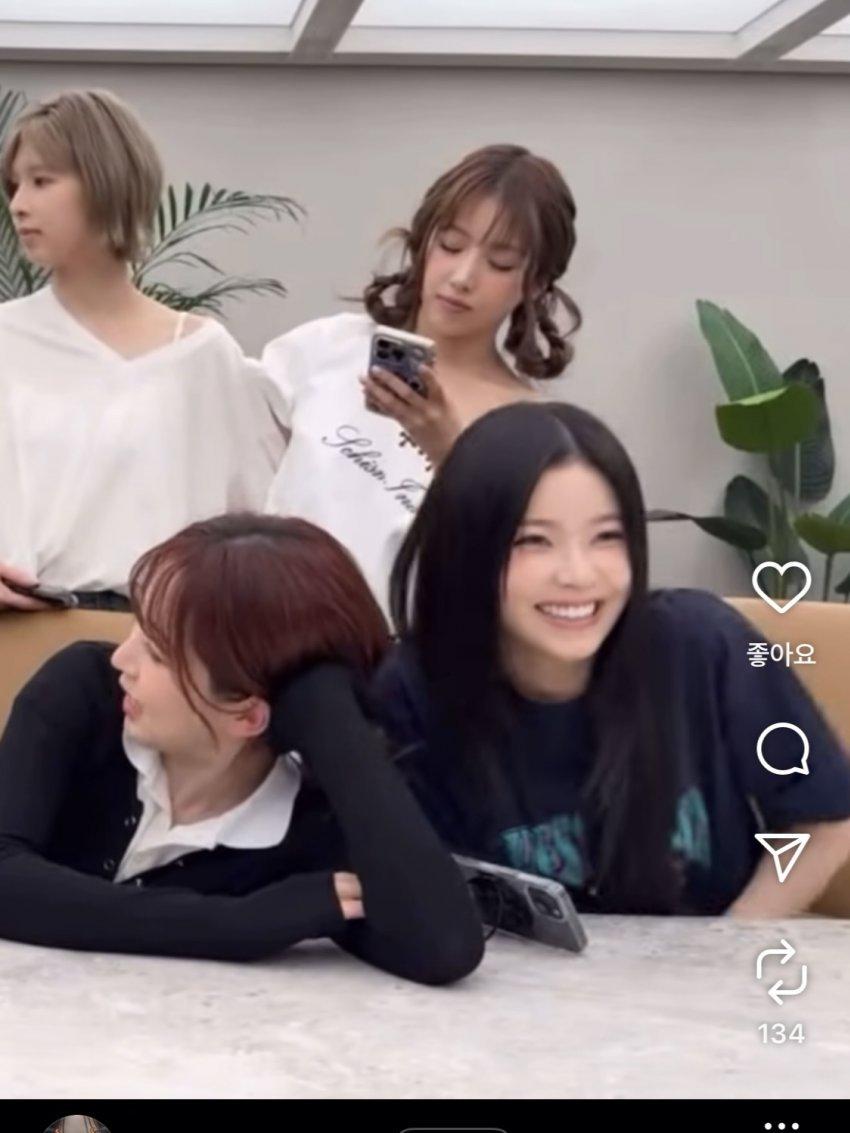Viewport: 850px width, 1133px height.
Task: Open the comments bubble
Action: [781, 749]
